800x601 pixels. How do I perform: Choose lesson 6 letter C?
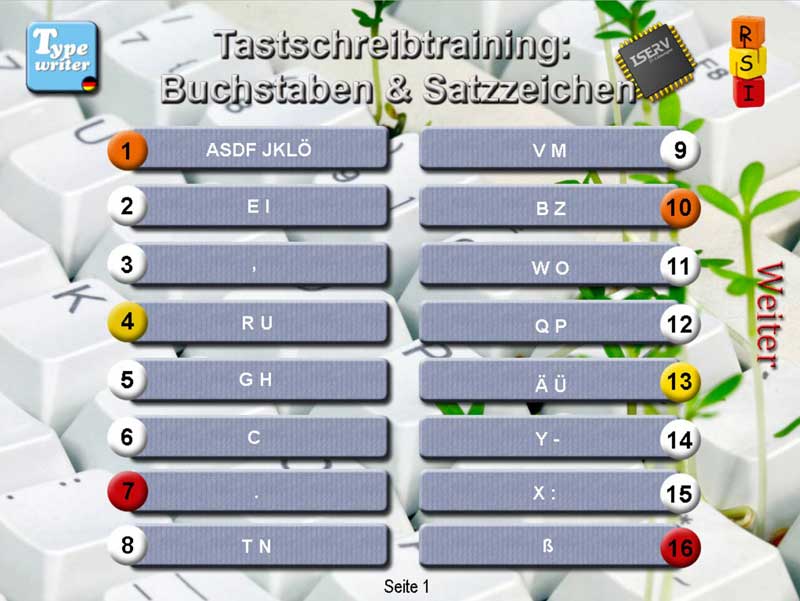coord(258,437)
